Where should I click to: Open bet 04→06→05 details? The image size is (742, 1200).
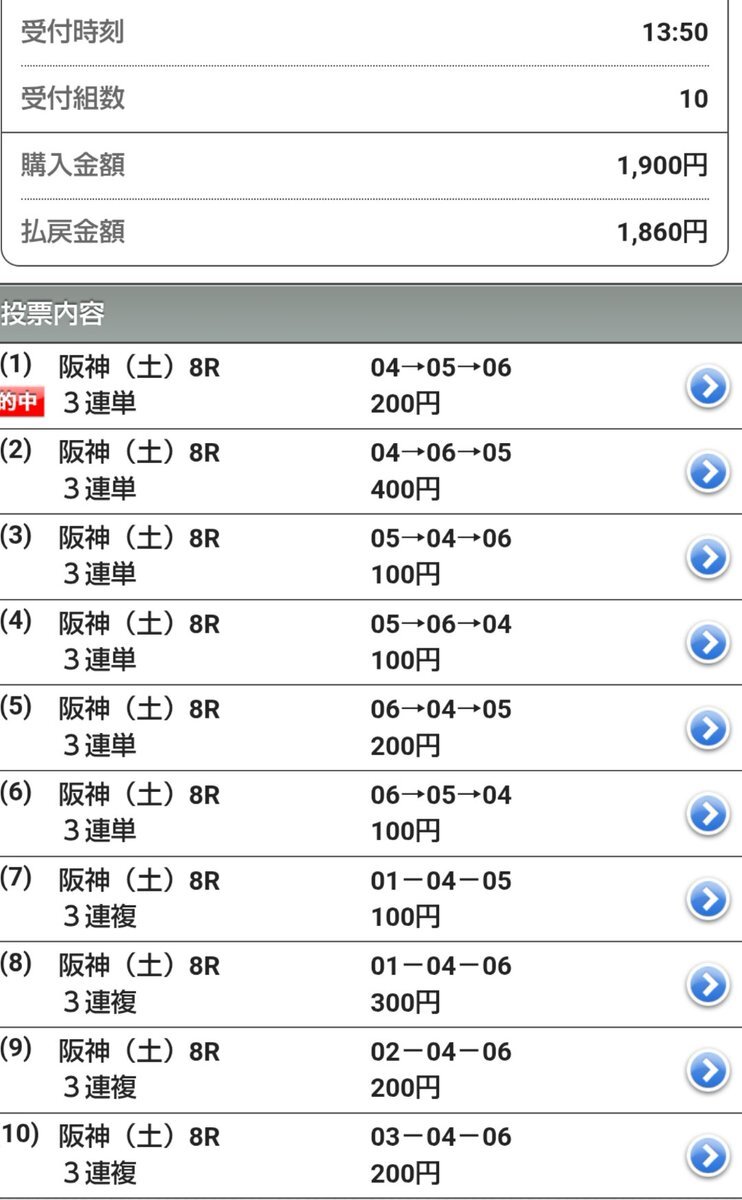point(707,473)
